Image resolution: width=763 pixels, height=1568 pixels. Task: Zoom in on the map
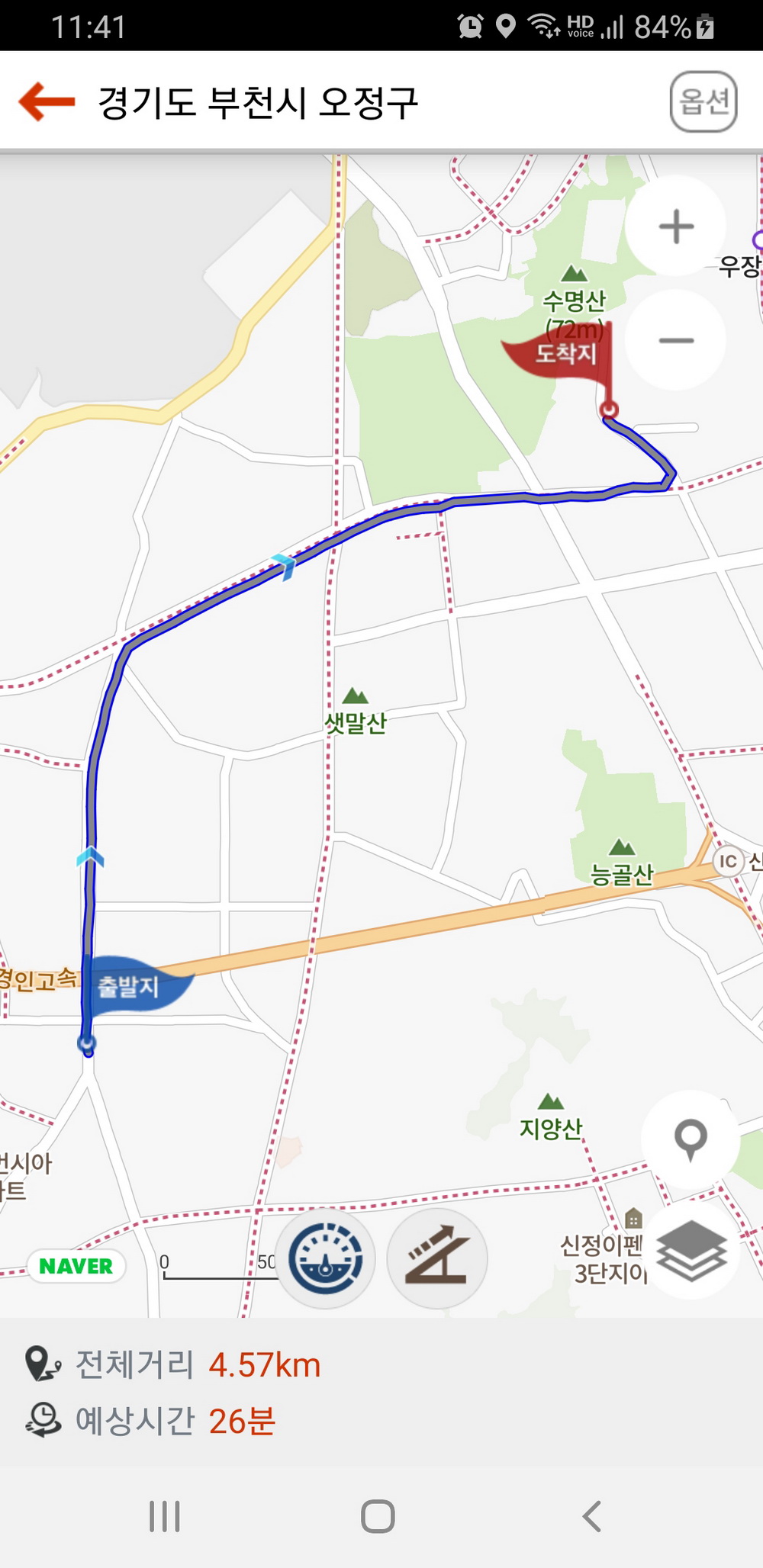click(x=676, y=227)
